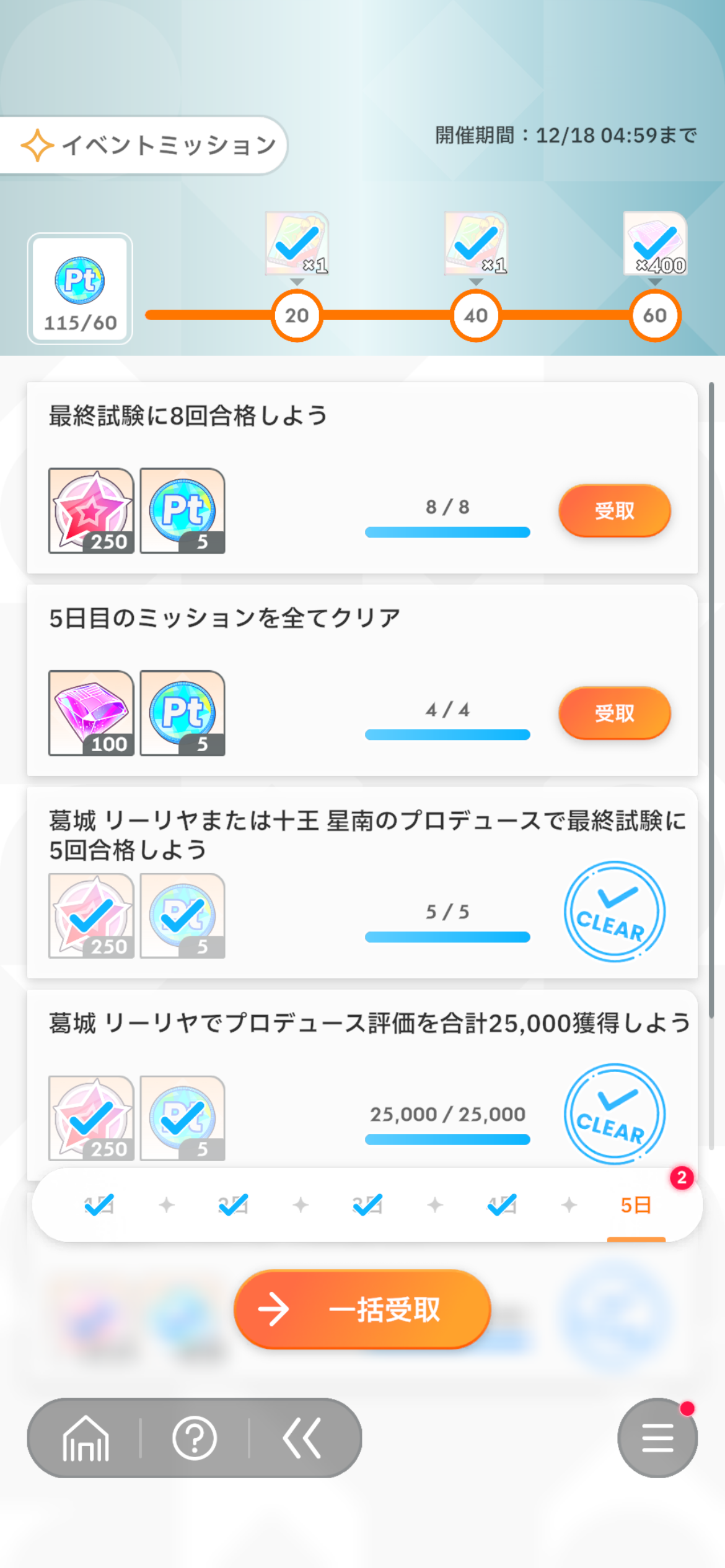Open the hamburger menu button
This screenshot has width=725, height=1568.
[x=657, y=1437]
